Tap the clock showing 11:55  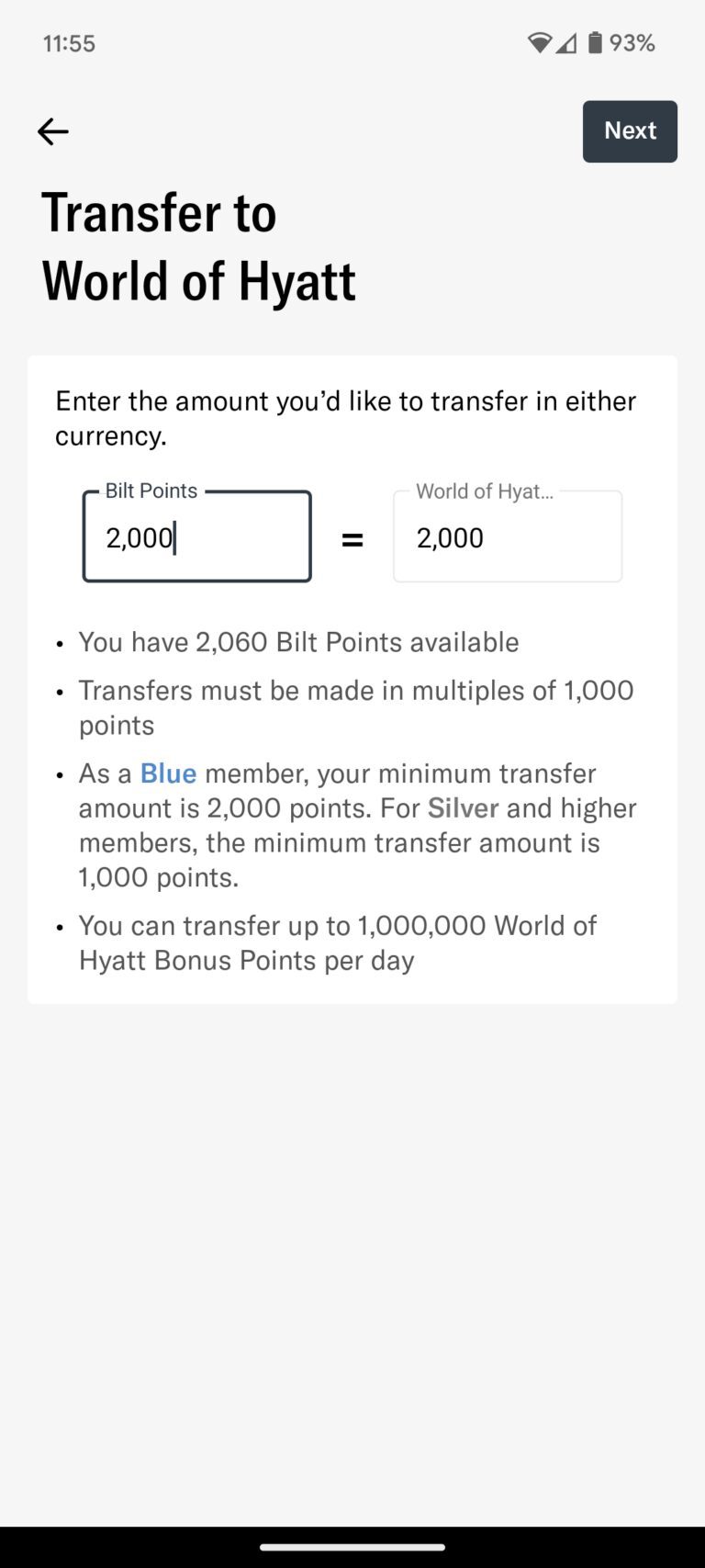[69, 42]
